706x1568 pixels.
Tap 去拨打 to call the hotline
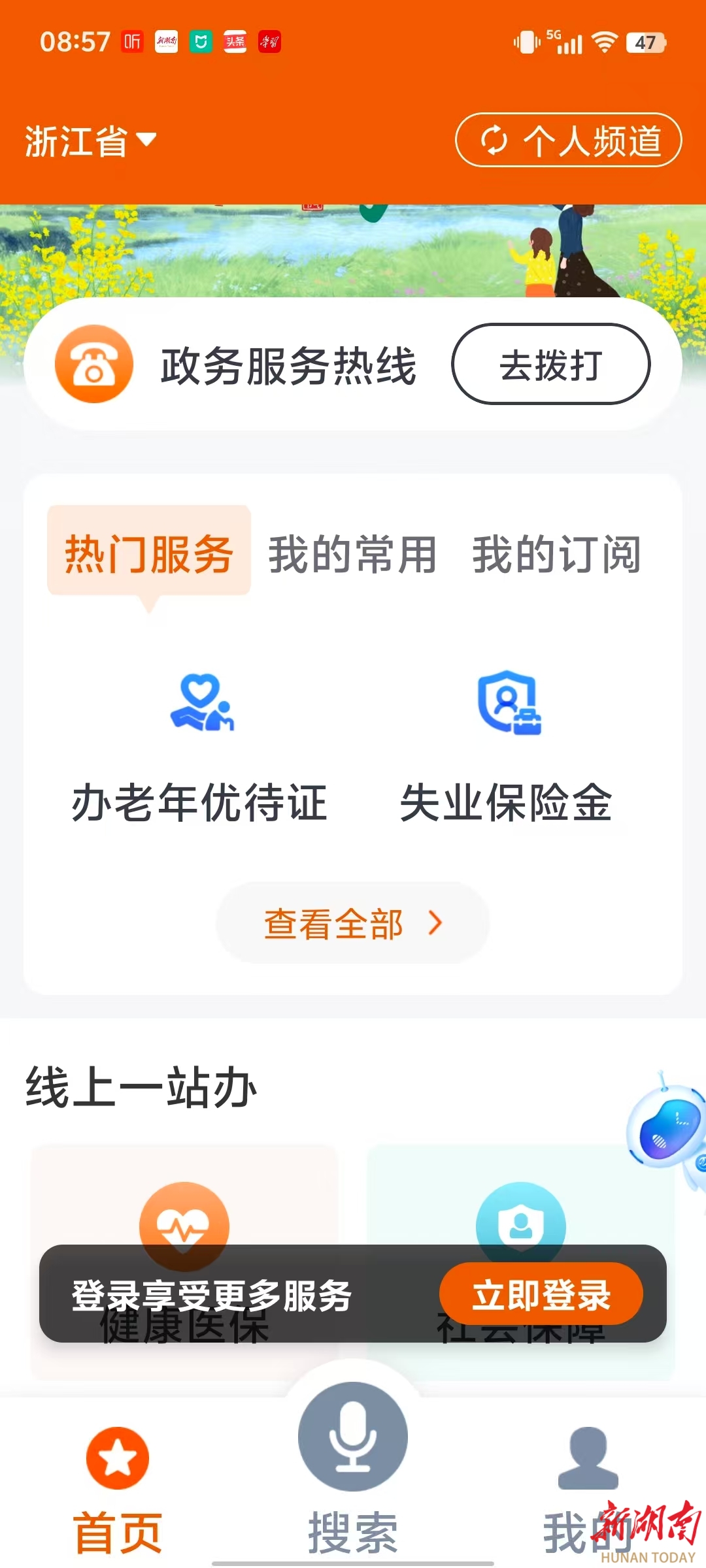550,365
